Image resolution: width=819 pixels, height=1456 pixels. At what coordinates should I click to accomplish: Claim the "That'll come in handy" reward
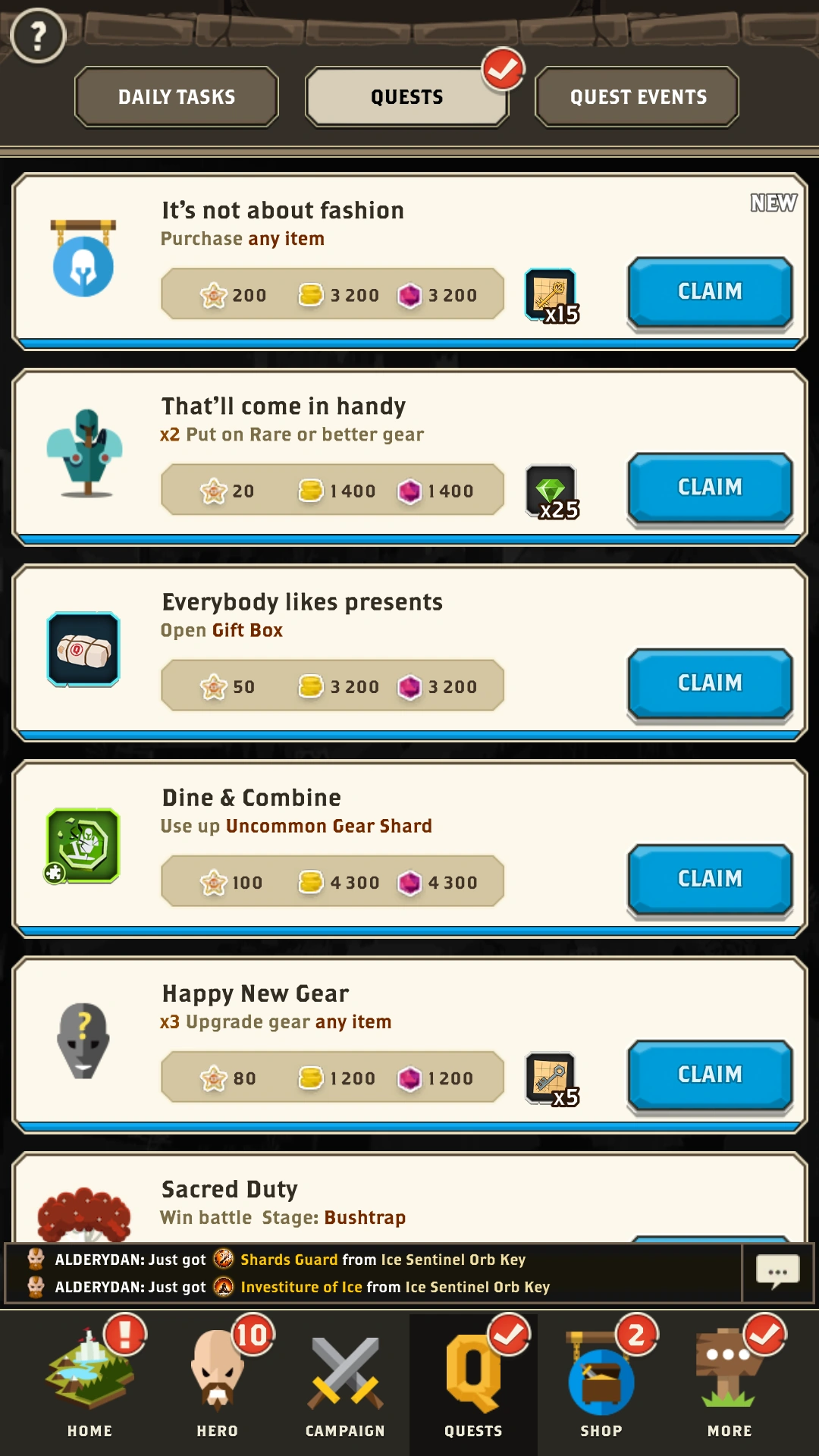click(x=710, y=488)
